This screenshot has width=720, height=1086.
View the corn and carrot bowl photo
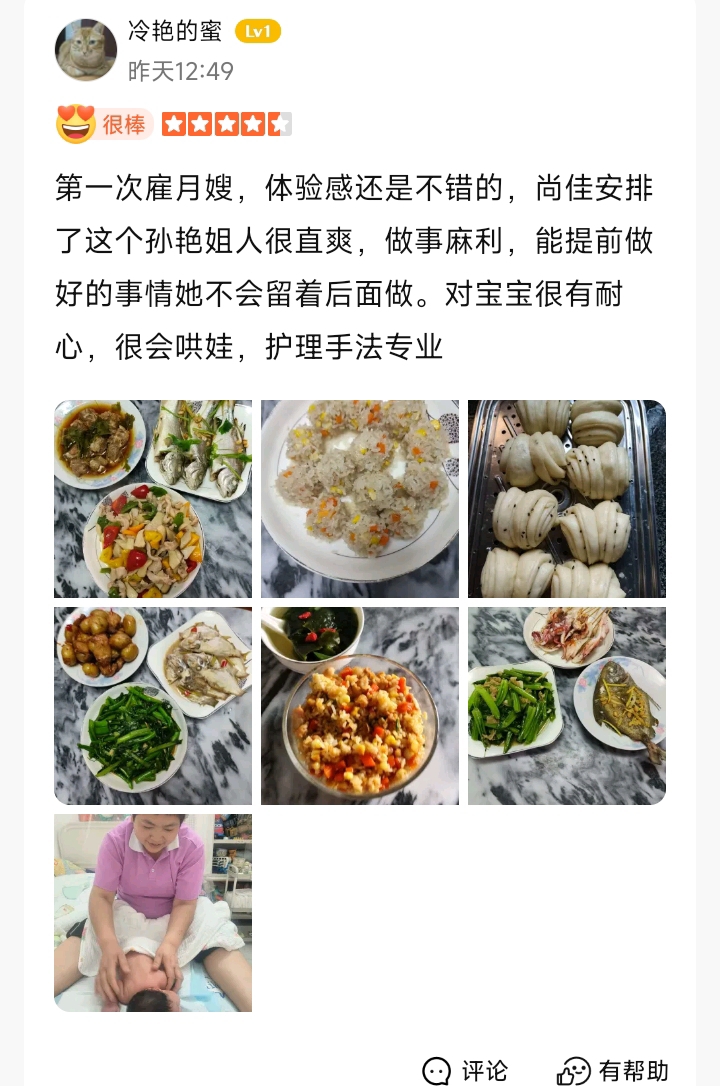(x=360, y=706)
